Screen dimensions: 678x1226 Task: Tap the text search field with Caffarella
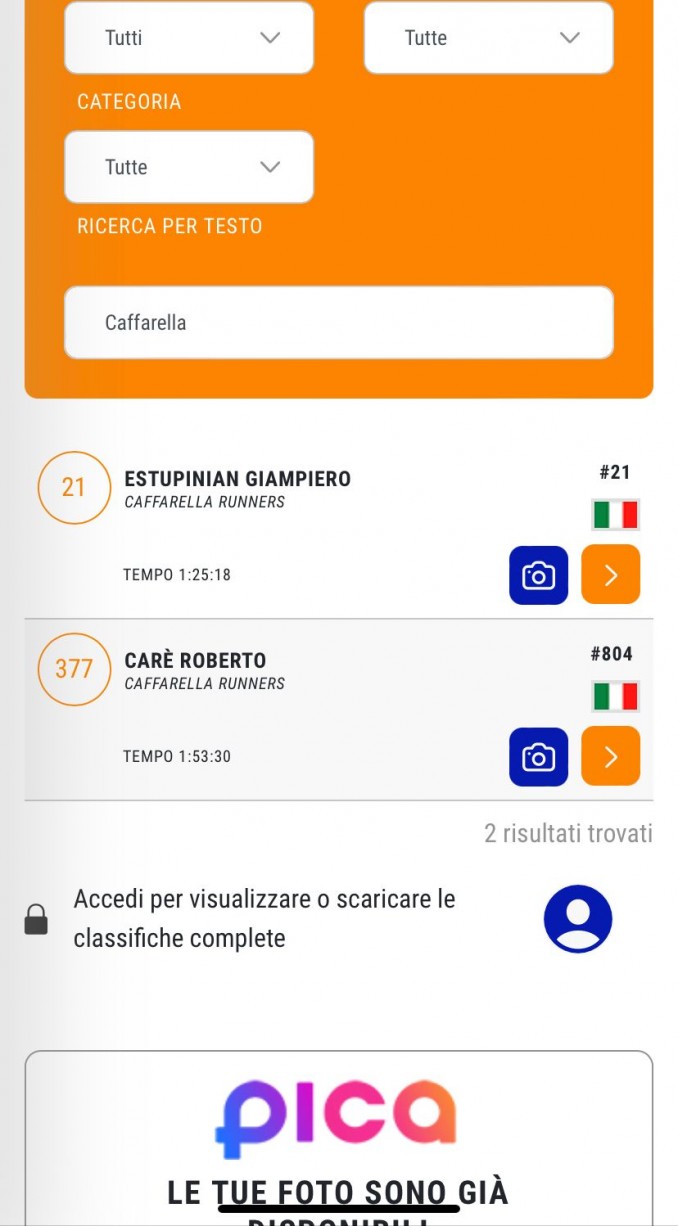pyautogui.click(x=339, y=322)
